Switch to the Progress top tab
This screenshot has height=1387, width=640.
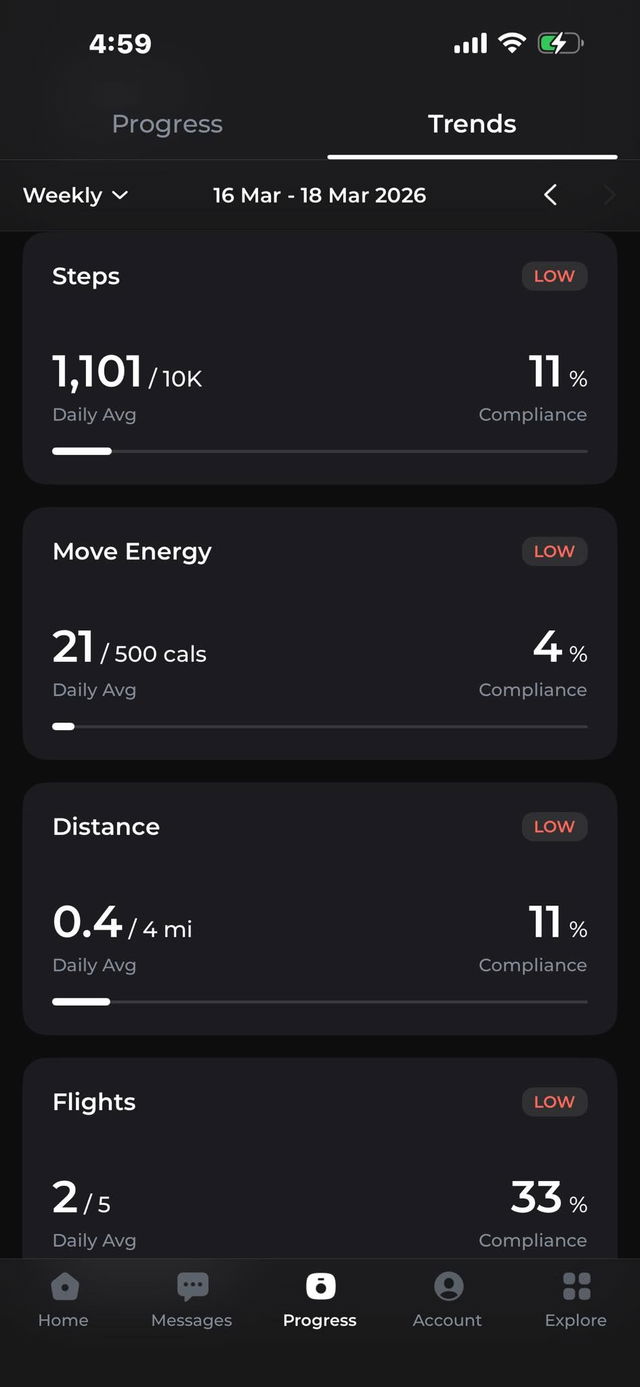click(167, 124)
